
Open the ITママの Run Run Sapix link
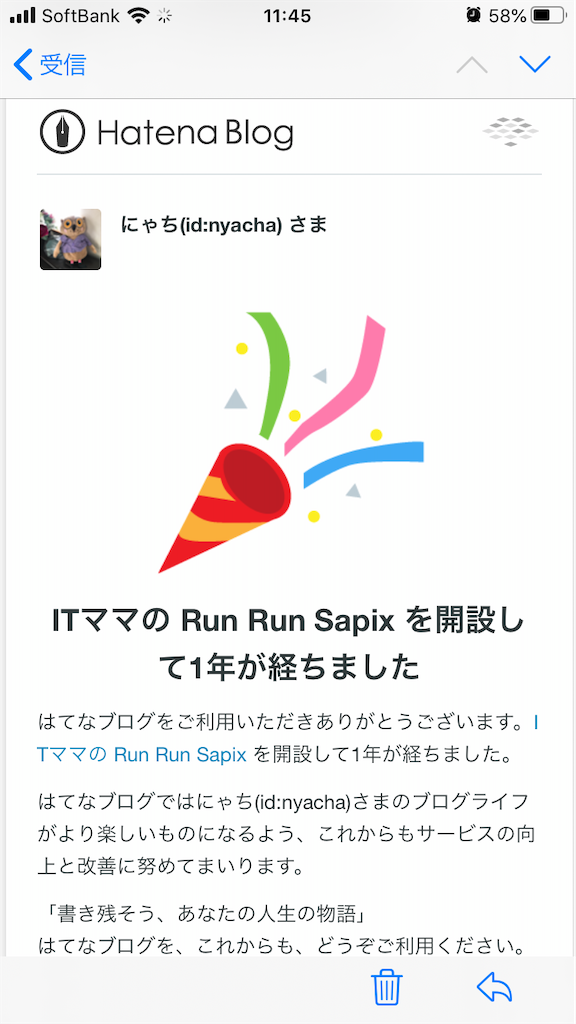click(x=142, y=754)
